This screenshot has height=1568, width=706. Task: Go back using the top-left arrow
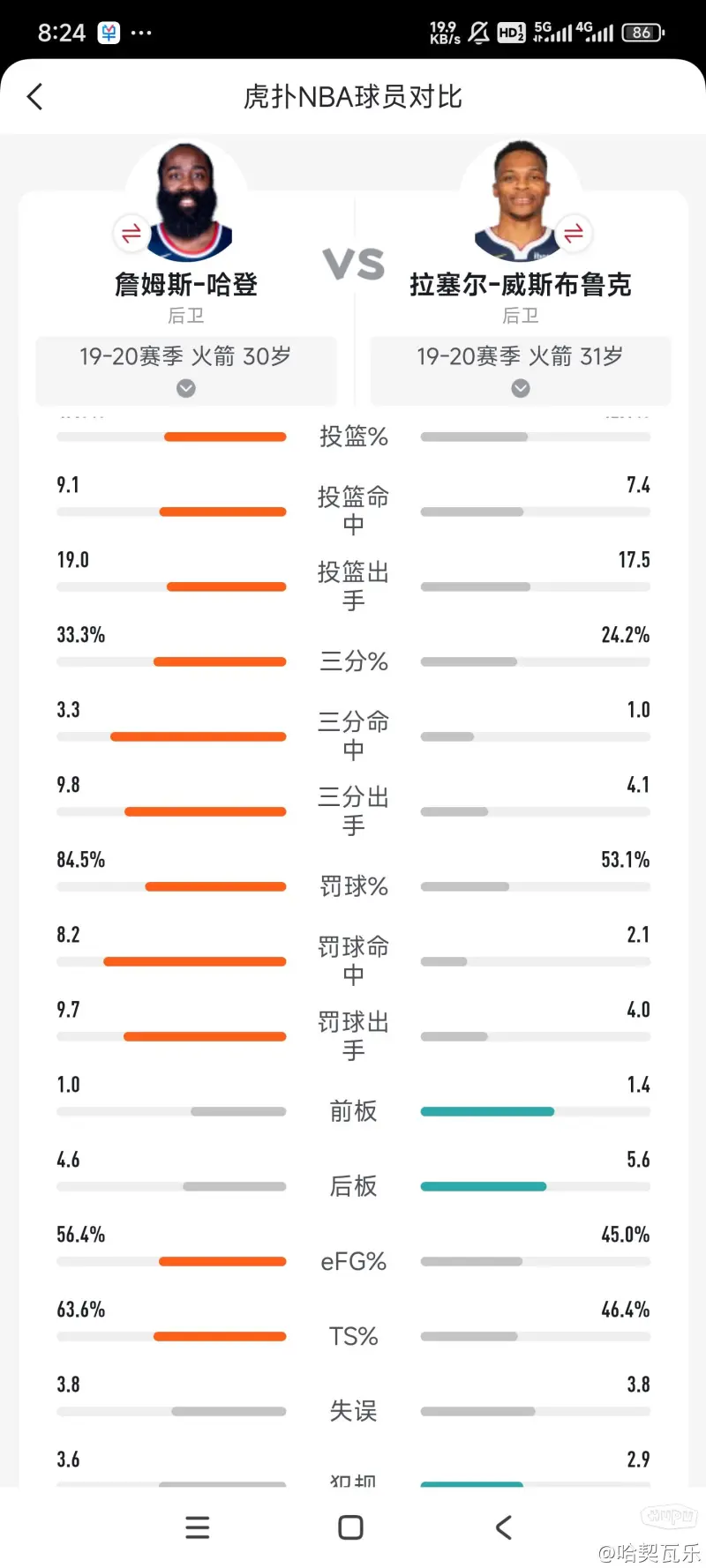click(x=35, y=96)
